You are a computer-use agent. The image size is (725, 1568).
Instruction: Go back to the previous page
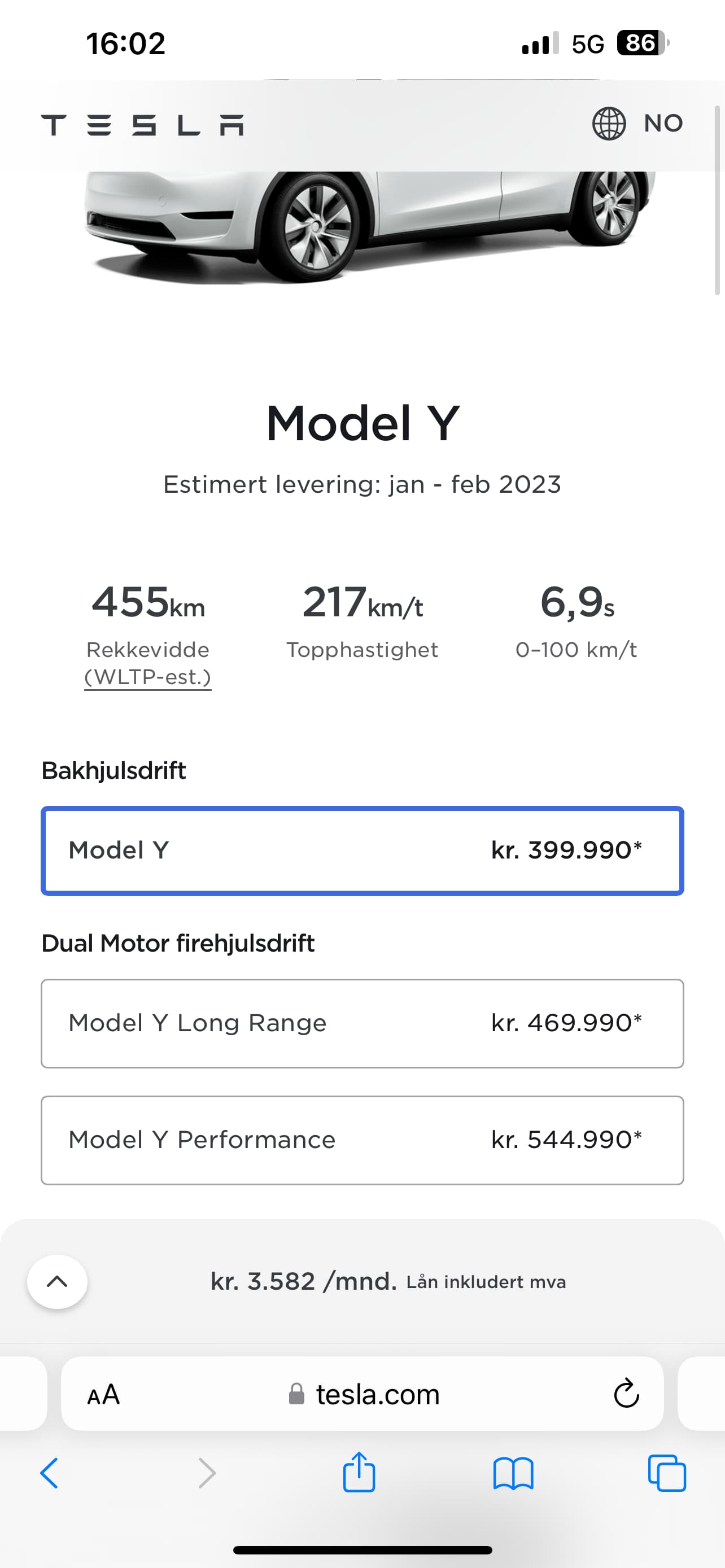(x=49, y=1473)
